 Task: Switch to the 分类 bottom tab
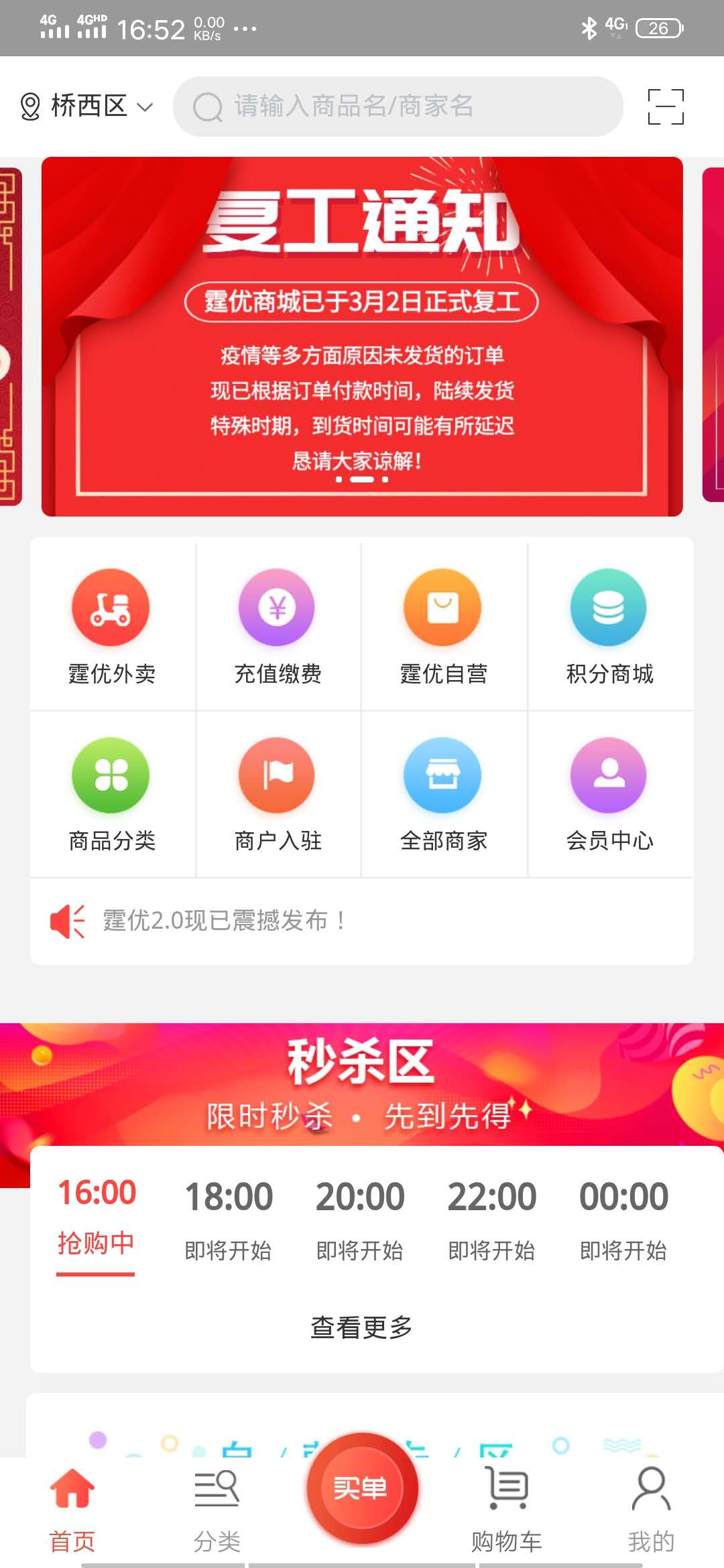pos(217,1508)
